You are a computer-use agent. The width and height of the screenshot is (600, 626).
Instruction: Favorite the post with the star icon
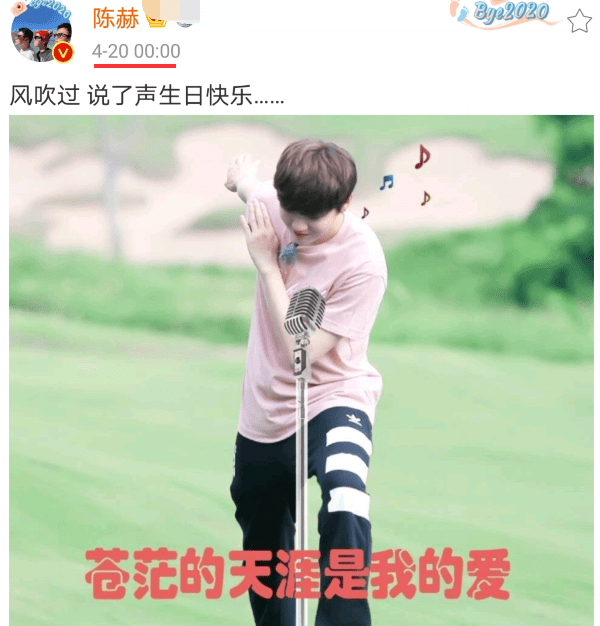tap(579, 21)
